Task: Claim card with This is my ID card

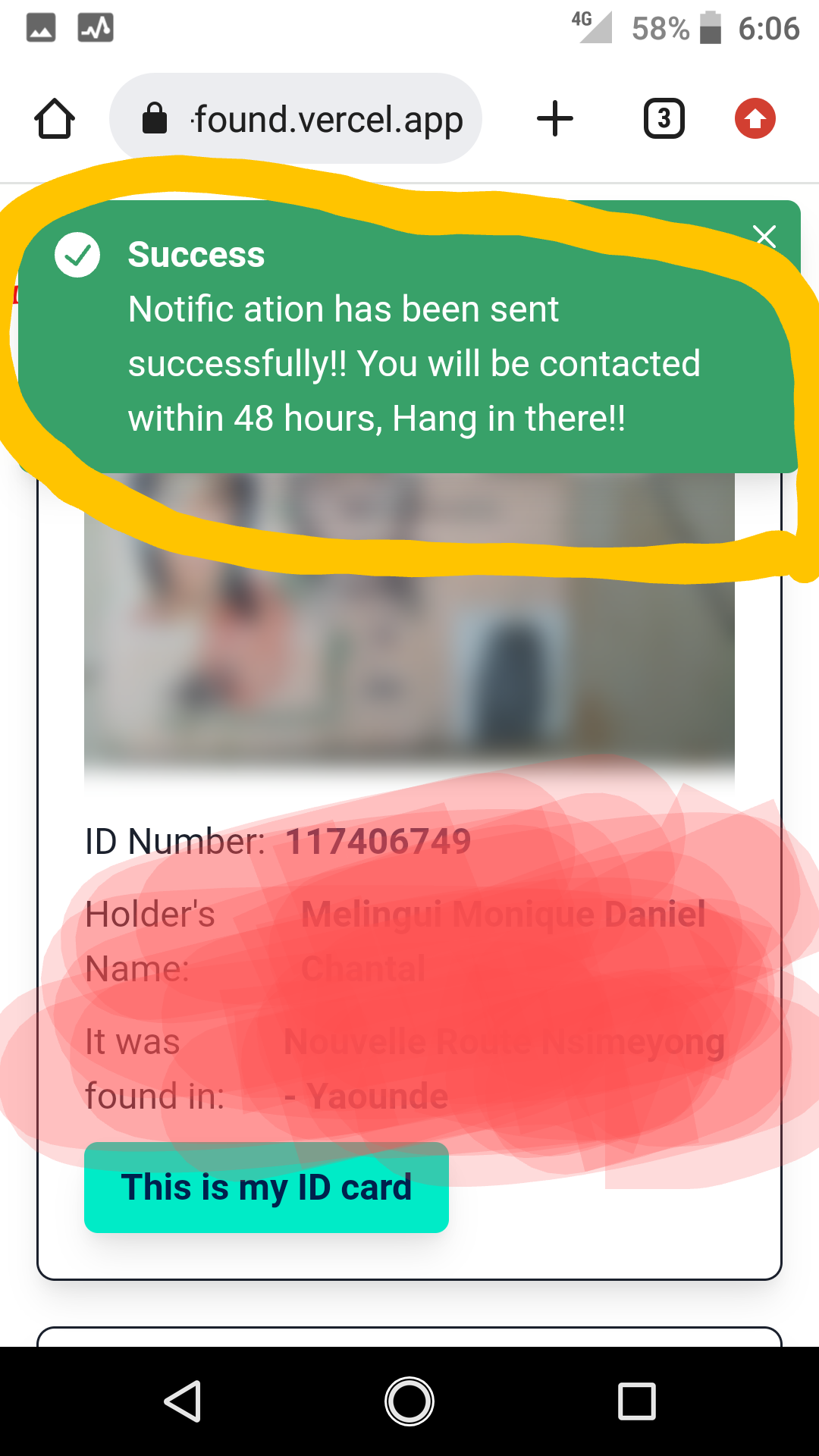Action: [266, 1188]
